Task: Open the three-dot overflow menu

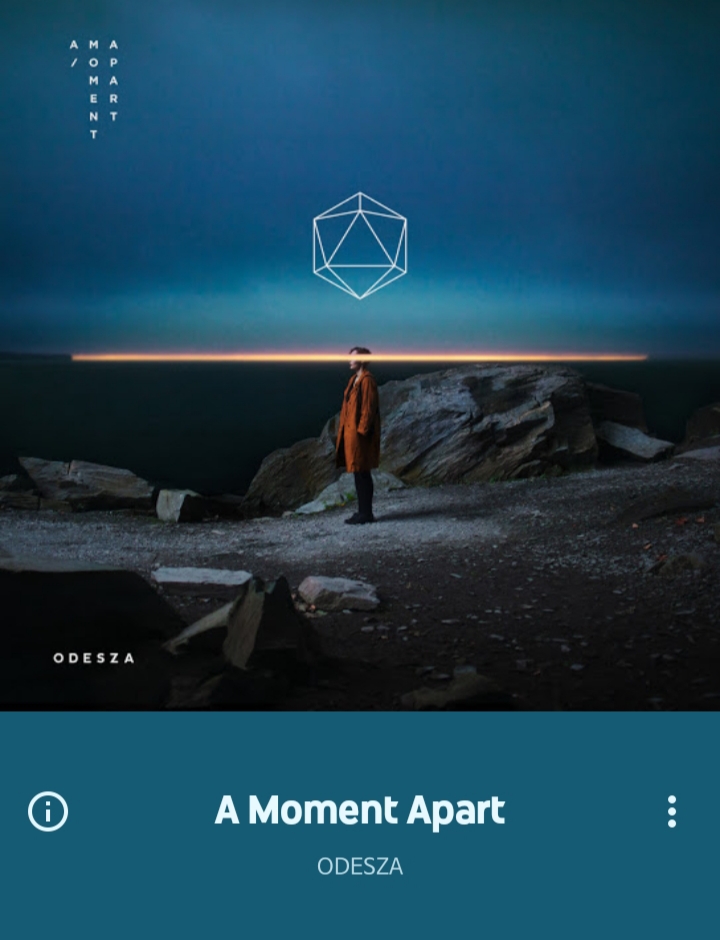Action: pos(672,811)
